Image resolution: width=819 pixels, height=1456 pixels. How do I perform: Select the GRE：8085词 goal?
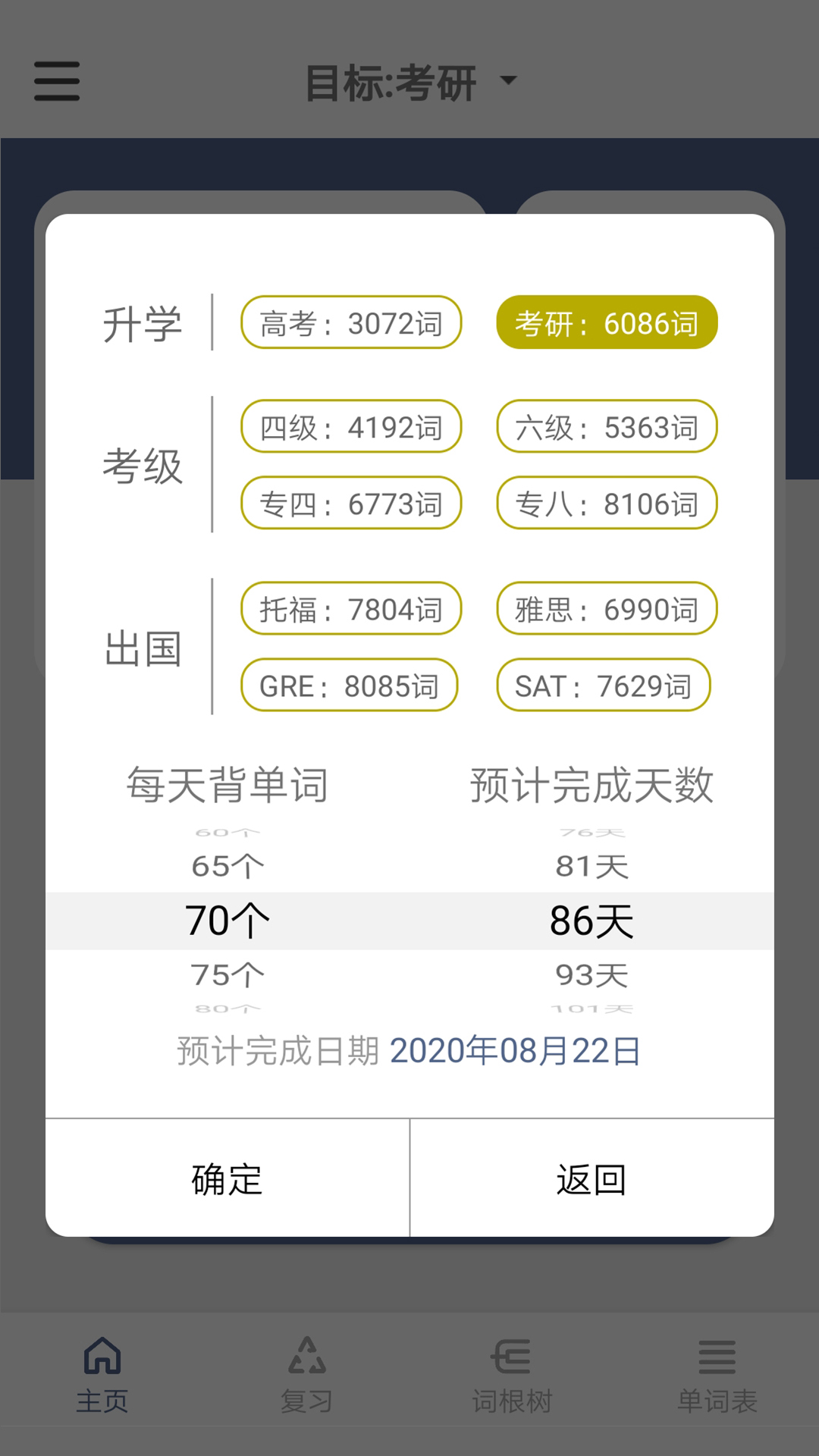coord(350,685)
